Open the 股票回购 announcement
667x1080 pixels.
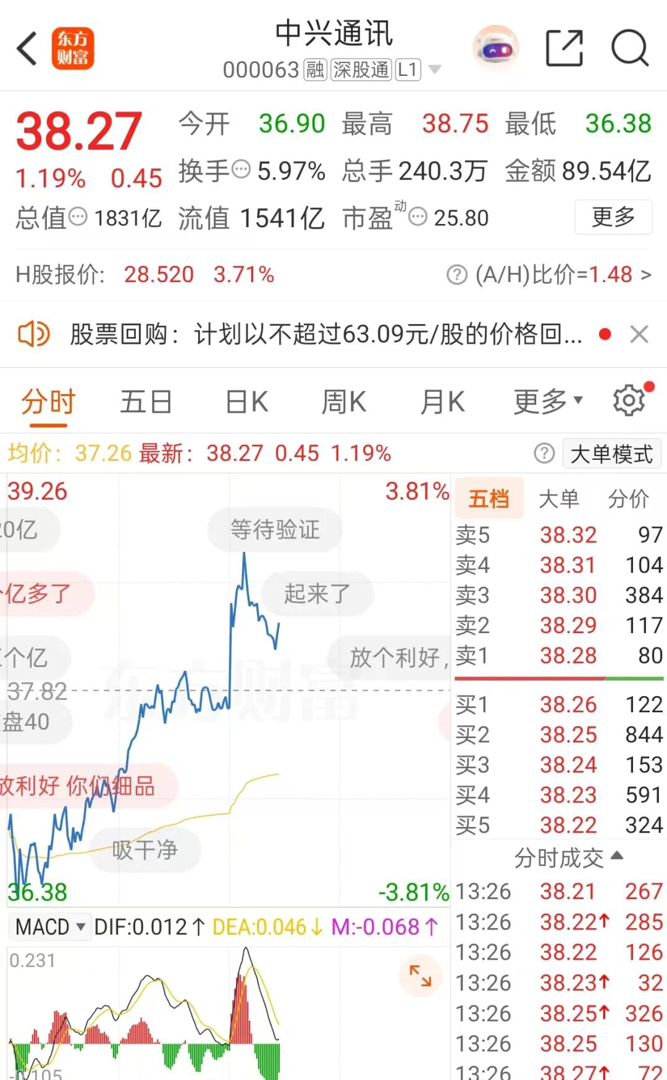pos(325,334)
